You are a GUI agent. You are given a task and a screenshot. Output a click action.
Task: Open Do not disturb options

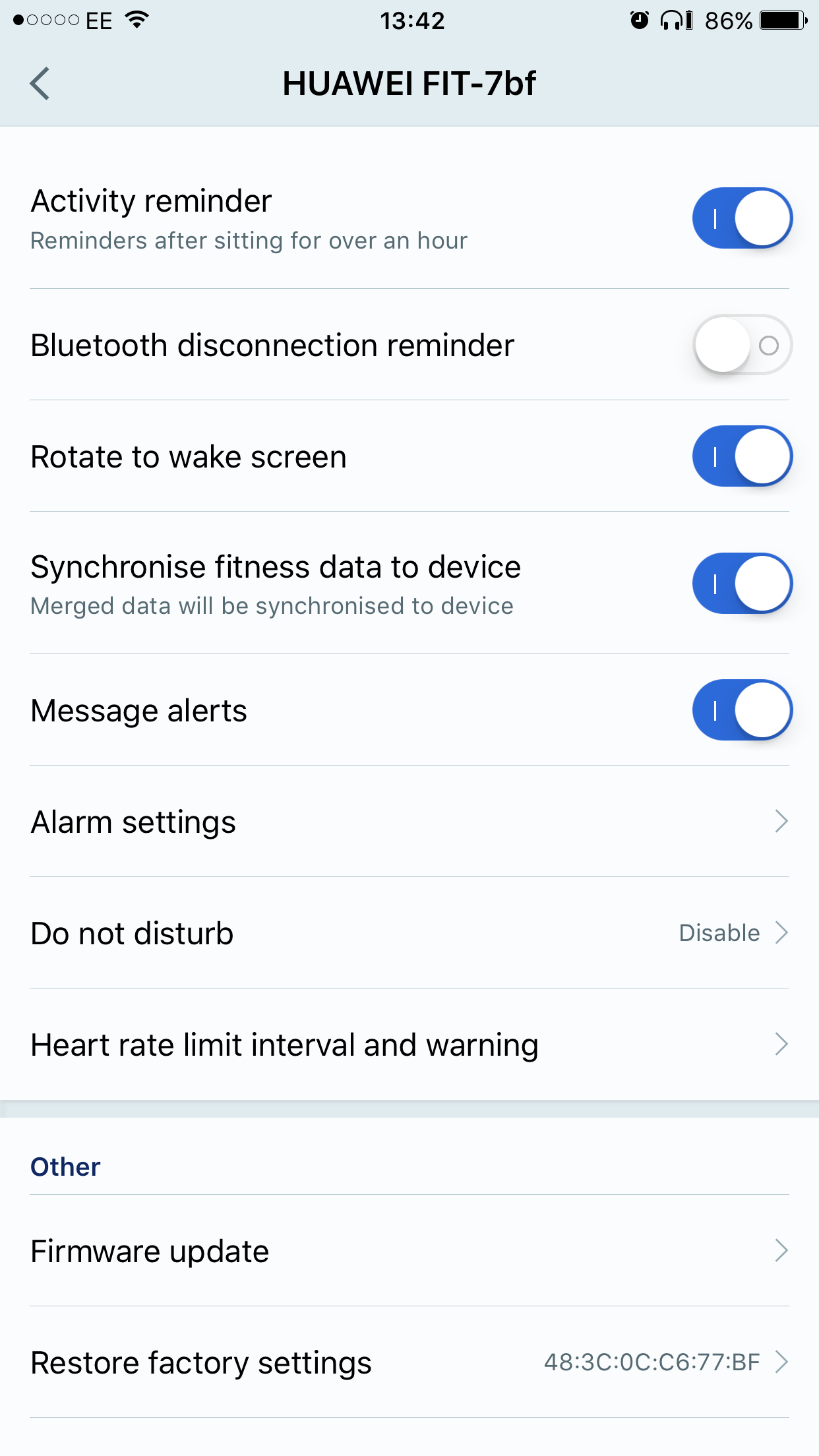409,933
